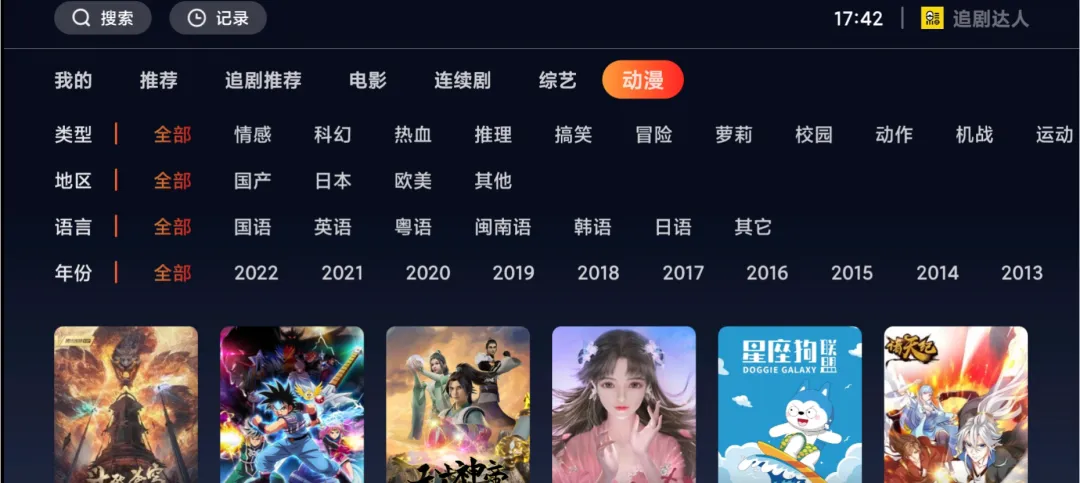Open the poster of the girl in pink
The width and height of the screenshot is (1080, 483).
coord(624,405)
